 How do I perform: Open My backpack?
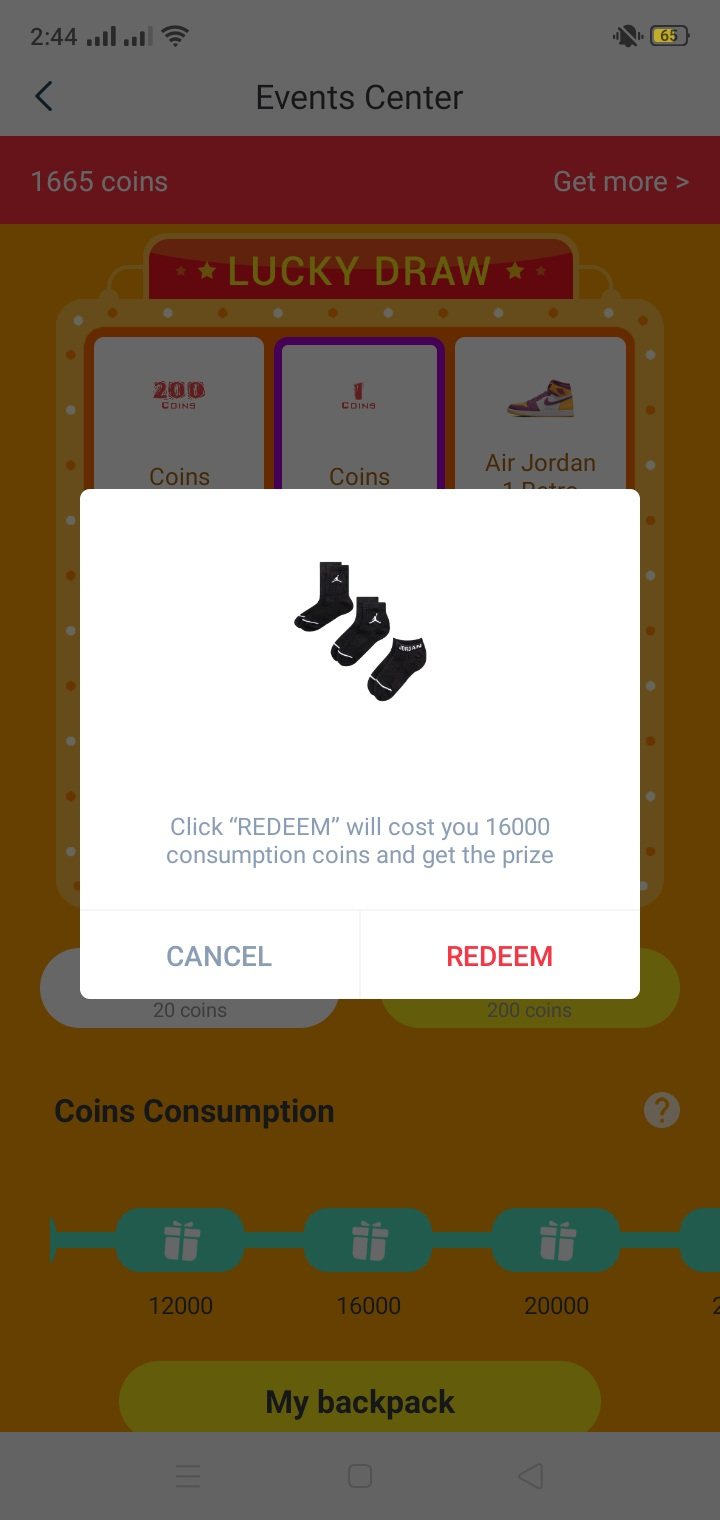coord(359,1401)
